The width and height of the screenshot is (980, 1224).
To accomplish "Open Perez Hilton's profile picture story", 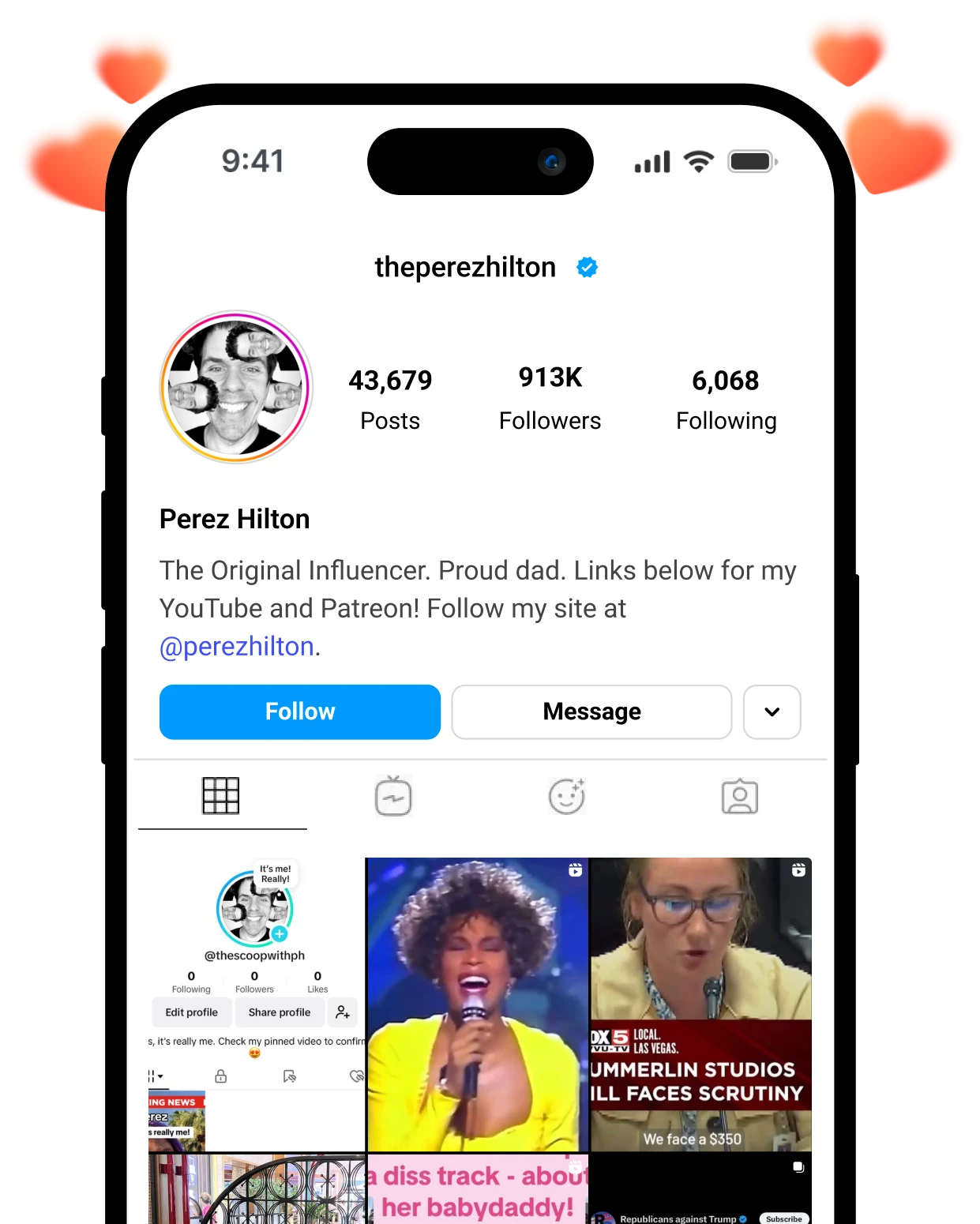I will pyautogui.click(x=235, y=386).
